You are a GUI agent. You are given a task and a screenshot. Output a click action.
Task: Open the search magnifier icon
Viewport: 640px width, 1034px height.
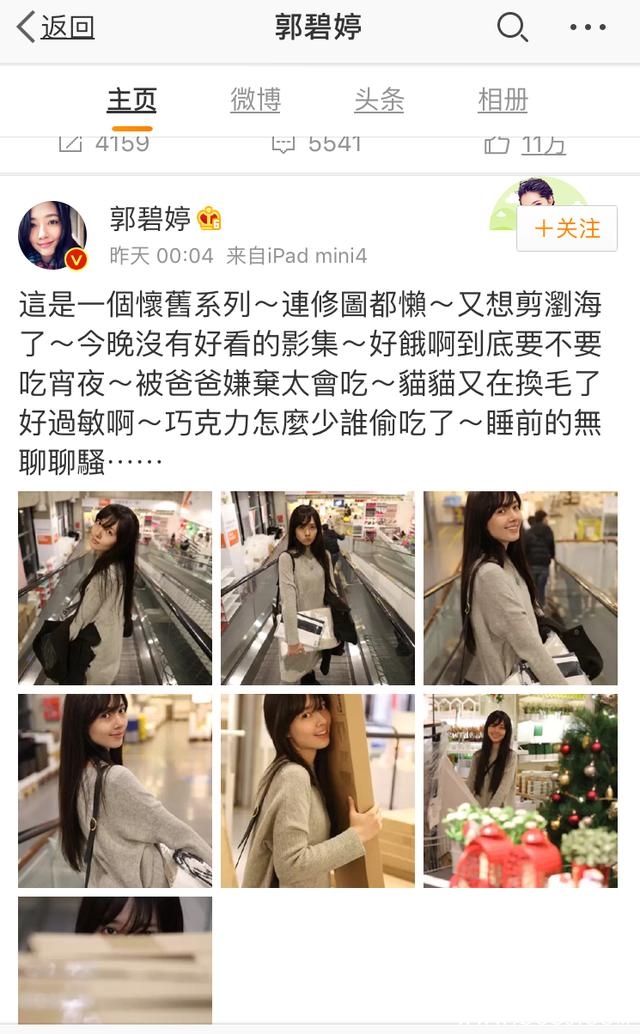(x=512, y=27)
